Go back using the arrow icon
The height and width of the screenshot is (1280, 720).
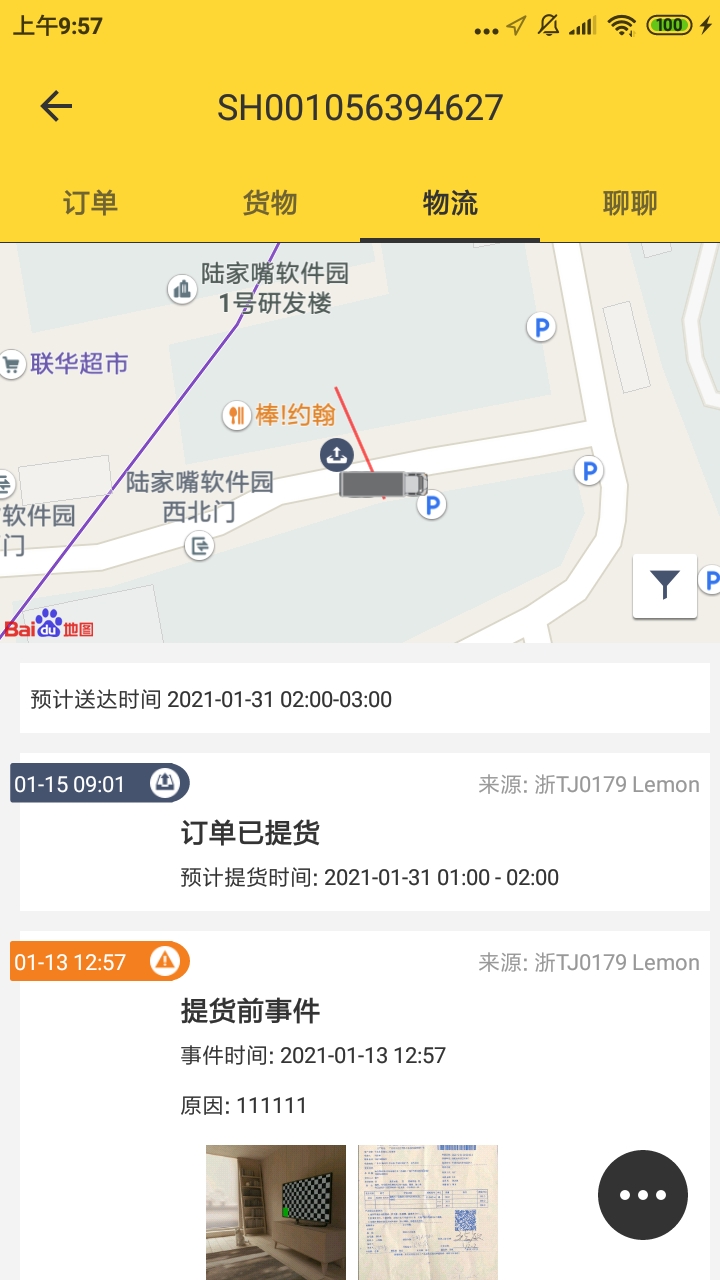coord(56,107)
